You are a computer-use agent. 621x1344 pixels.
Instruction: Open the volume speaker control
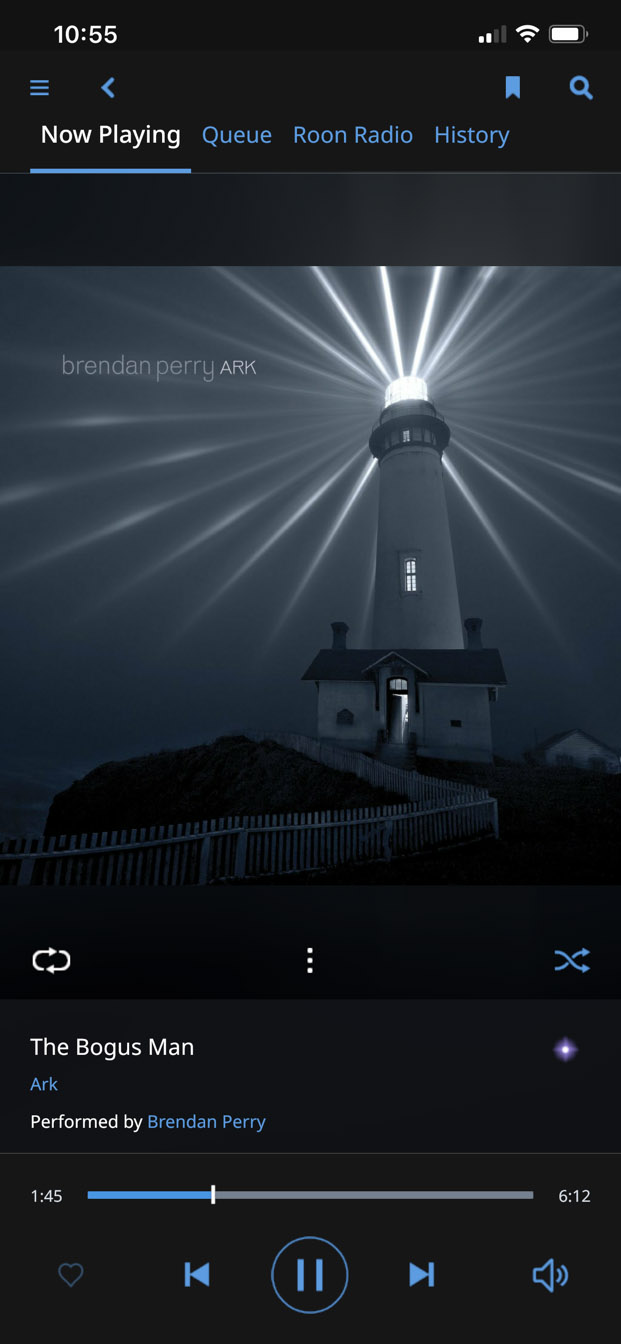(550, 1275)
